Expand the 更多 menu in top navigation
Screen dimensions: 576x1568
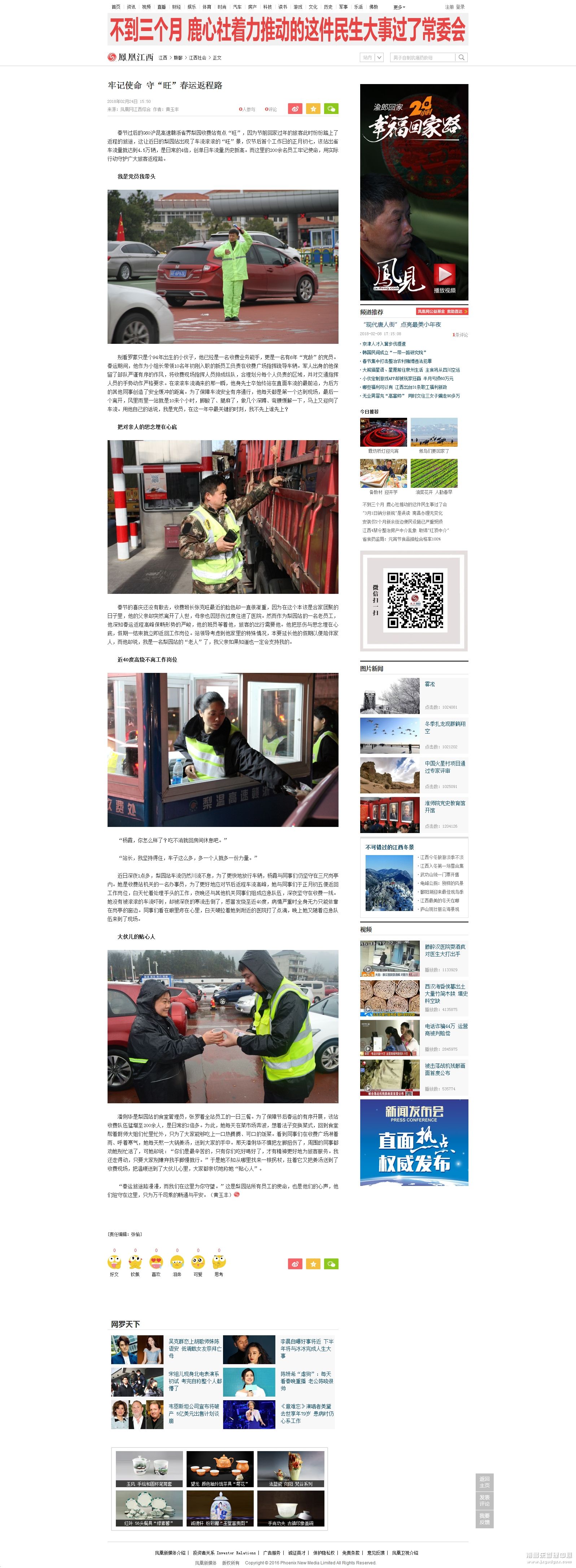(400, 7)
